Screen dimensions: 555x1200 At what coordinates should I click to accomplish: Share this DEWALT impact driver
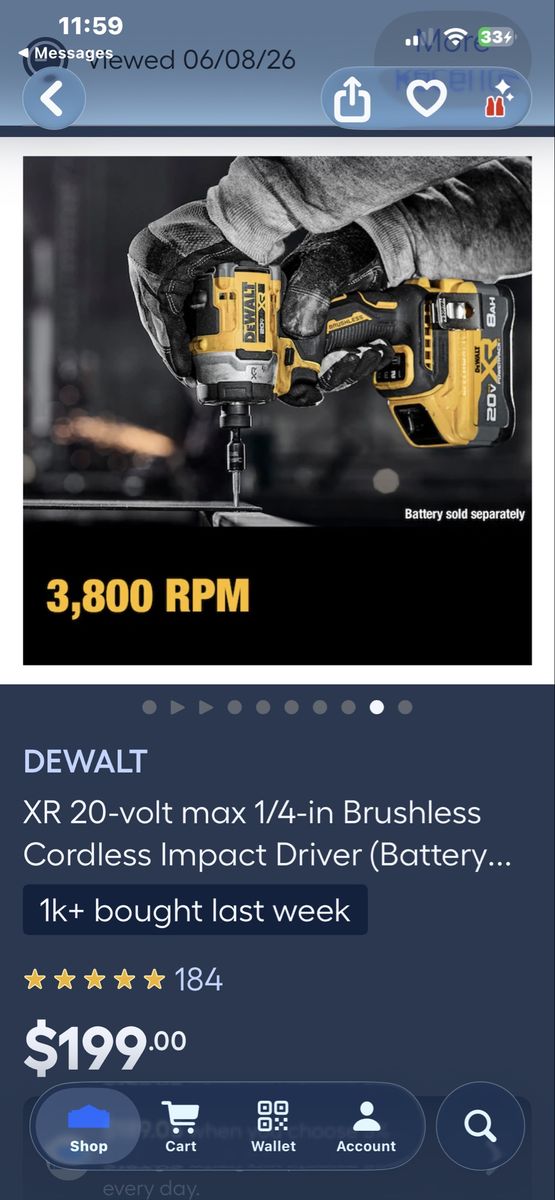(x=352, y=99)
